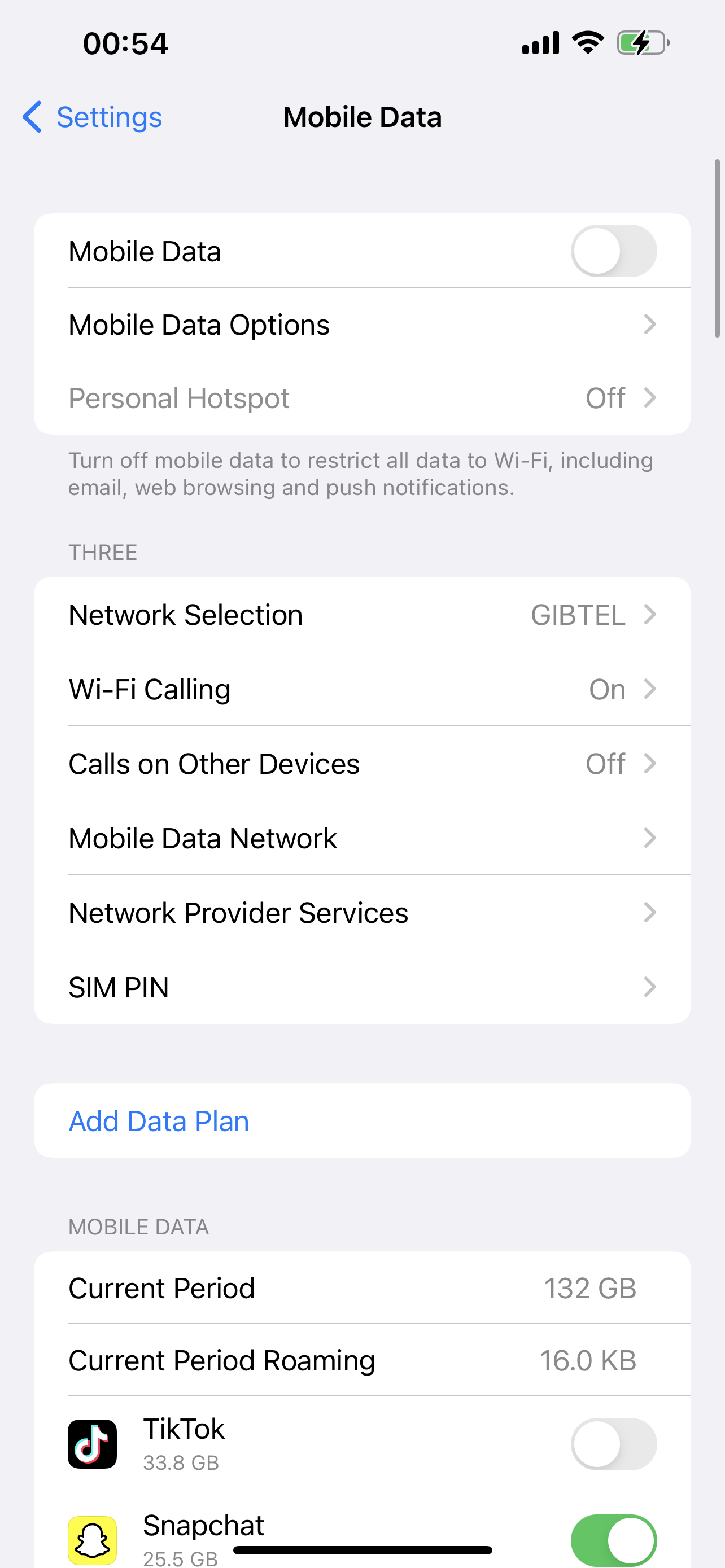Open SIM PIN settings
Screen dimensions: 725x1568
pyautogui.click(x=362, y=987)
